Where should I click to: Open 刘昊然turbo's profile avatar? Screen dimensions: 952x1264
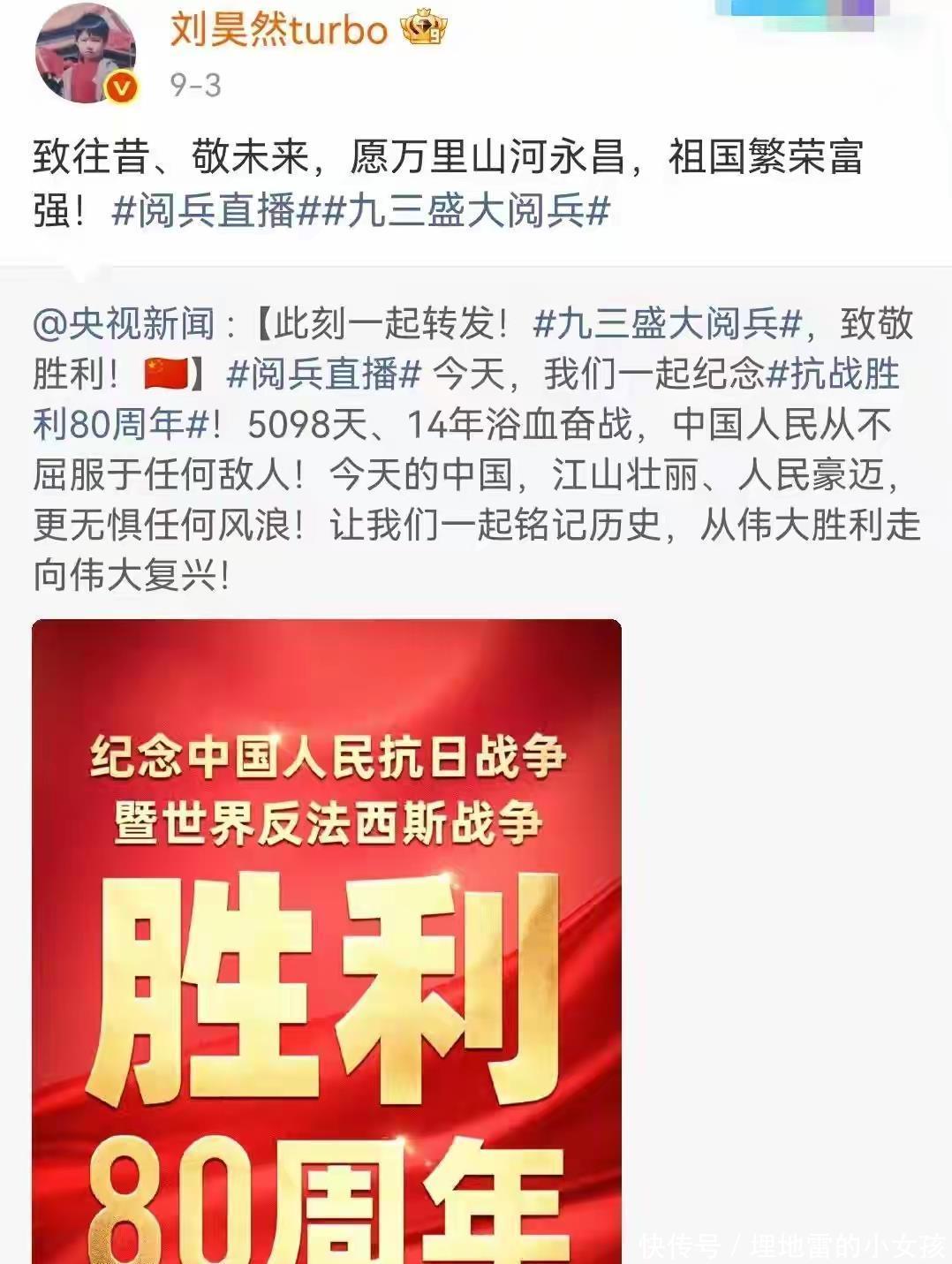[85, 58]
